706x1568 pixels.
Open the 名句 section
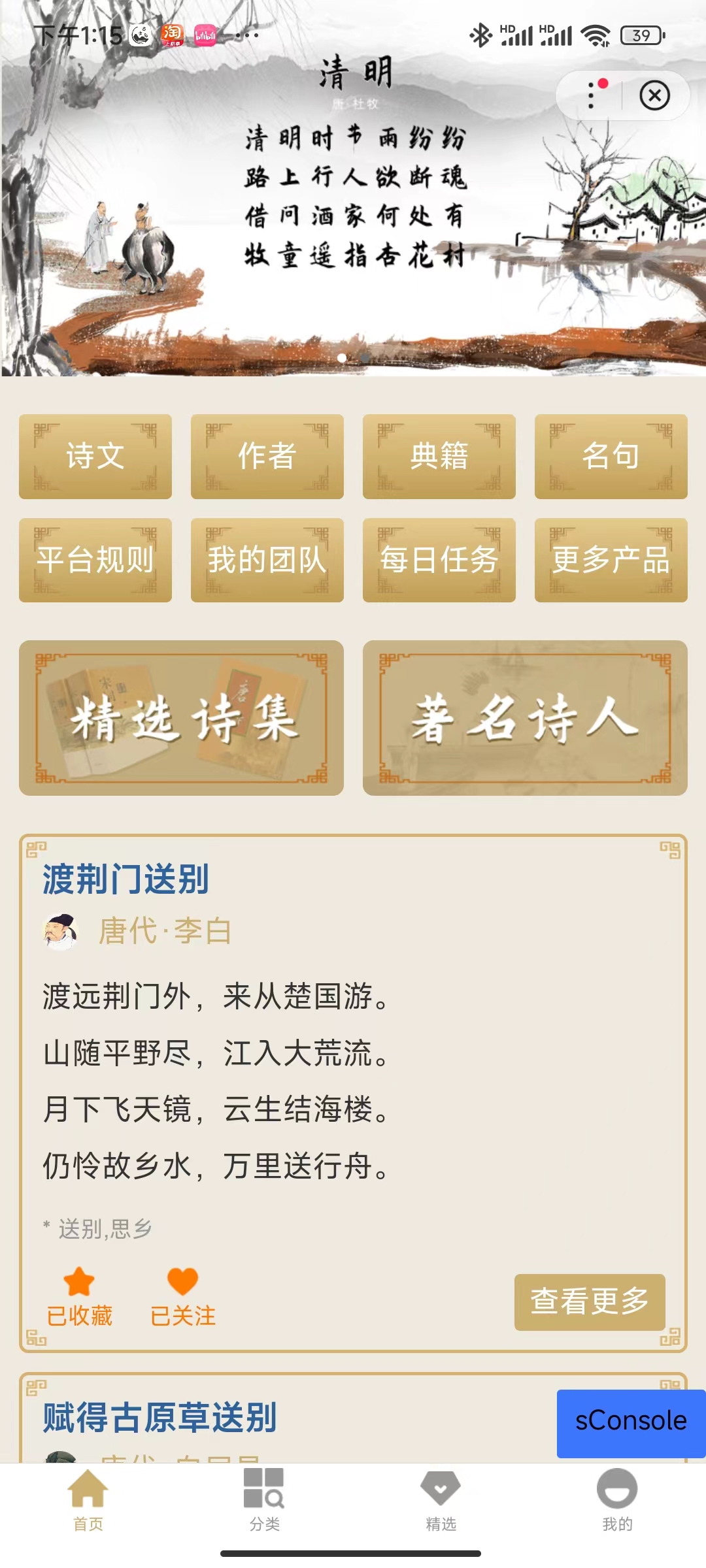(x=611, y=456)
